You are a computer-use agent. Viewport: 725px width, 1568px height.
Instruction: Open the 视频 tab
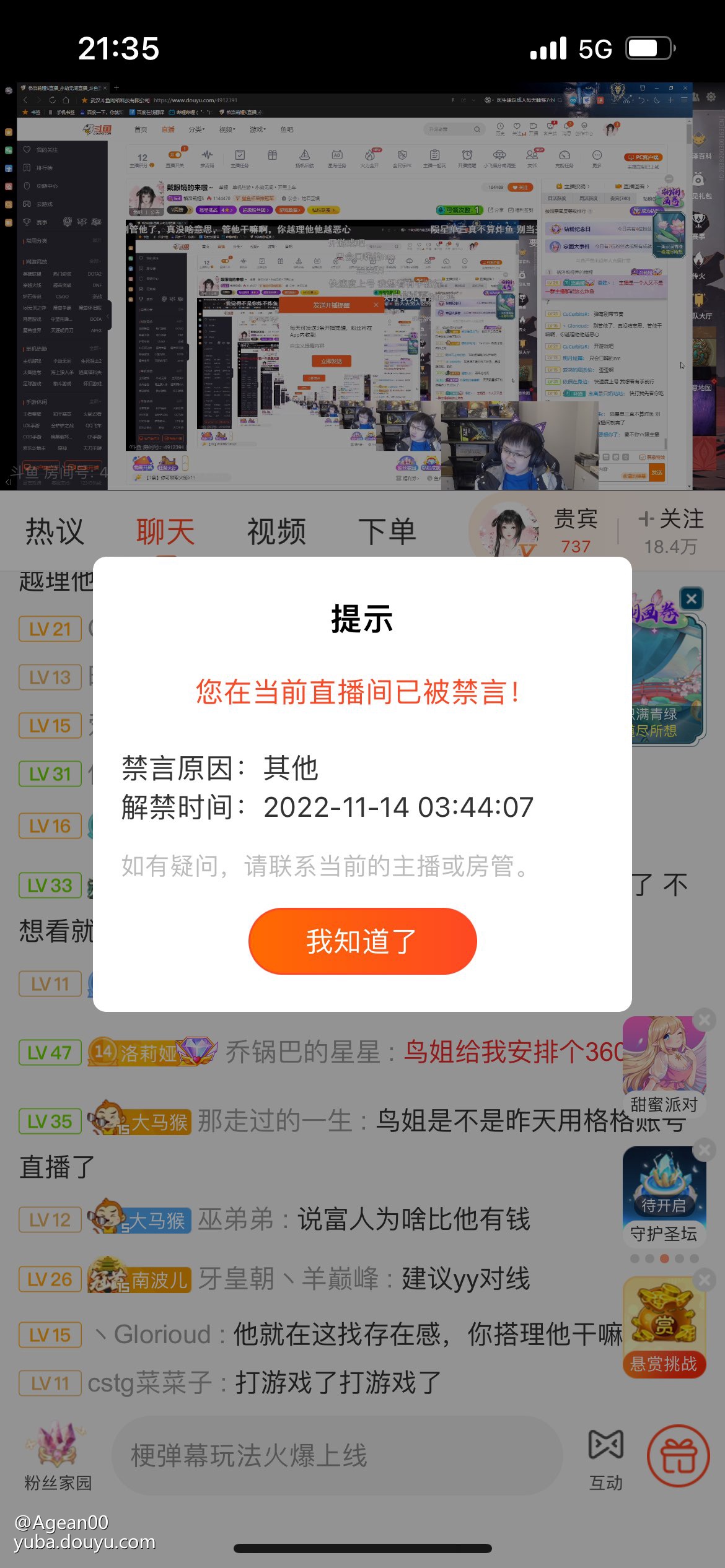click(x=276, y=532)
